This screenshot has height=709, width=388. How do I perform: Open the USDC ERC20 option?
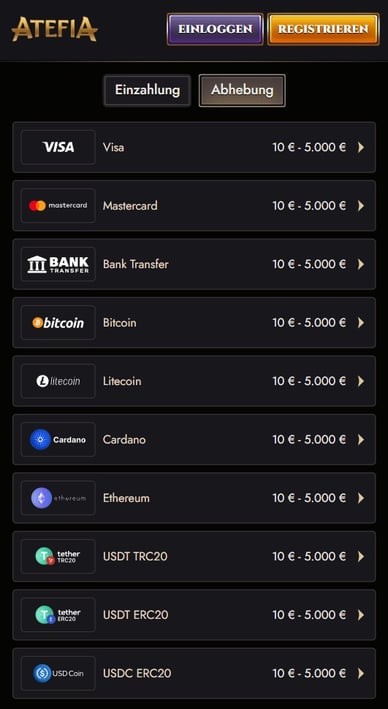coord(194,673)
